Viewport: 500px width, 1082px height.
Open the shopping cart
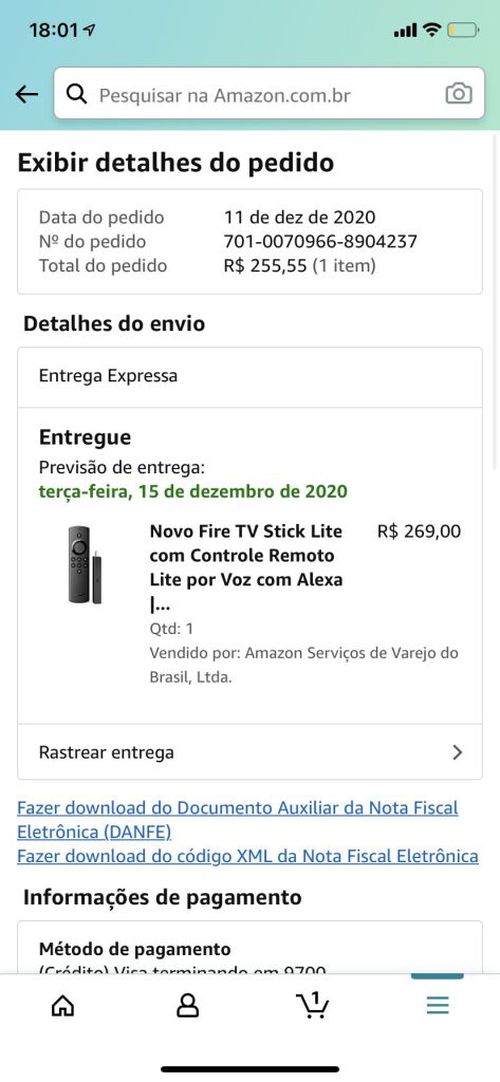312,1005
